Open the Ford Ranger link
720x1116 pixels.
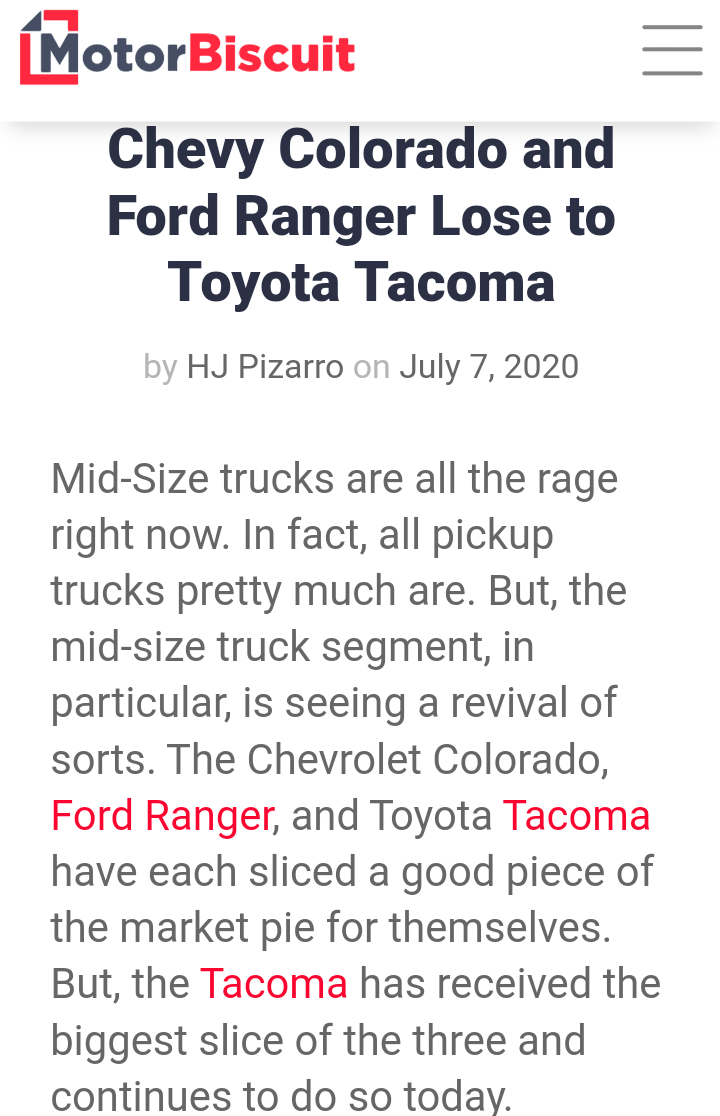point(161,816)
